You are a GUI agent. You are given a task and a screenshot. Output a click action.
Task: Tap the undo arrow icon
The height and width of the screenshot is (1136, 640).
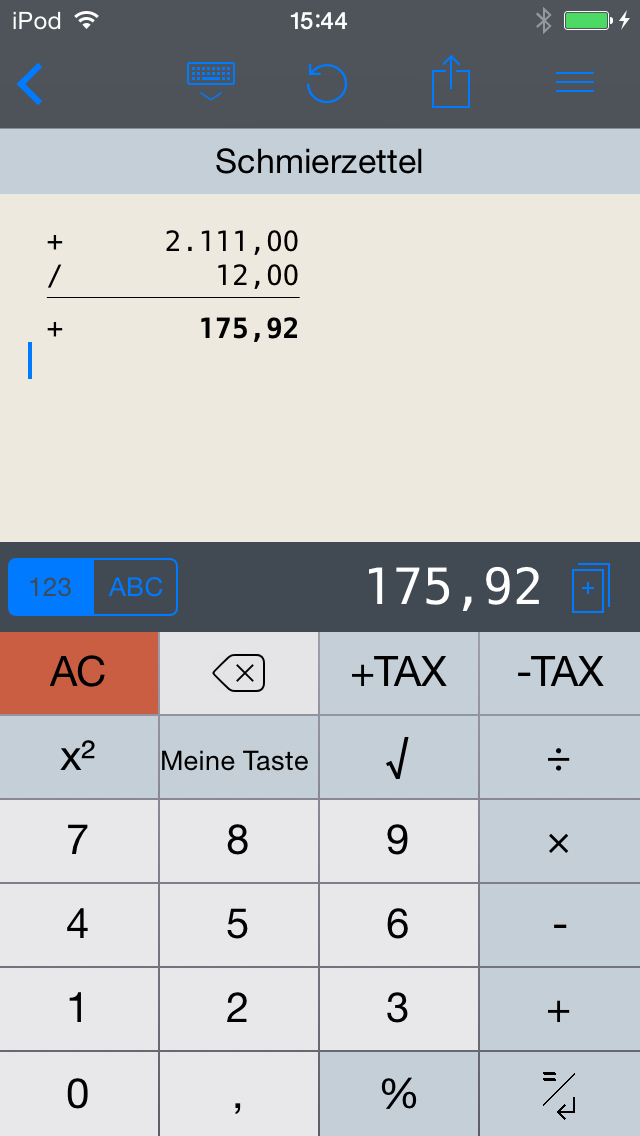[326, 84]
